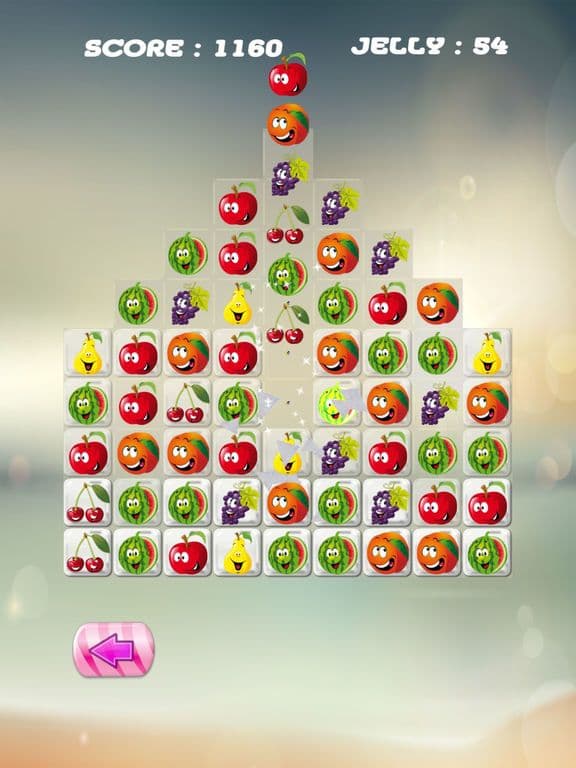The height and width of the screenshot is (768, 576).
Task: Tap the orange directly under the topmost apple
Action: coord(288,124)
